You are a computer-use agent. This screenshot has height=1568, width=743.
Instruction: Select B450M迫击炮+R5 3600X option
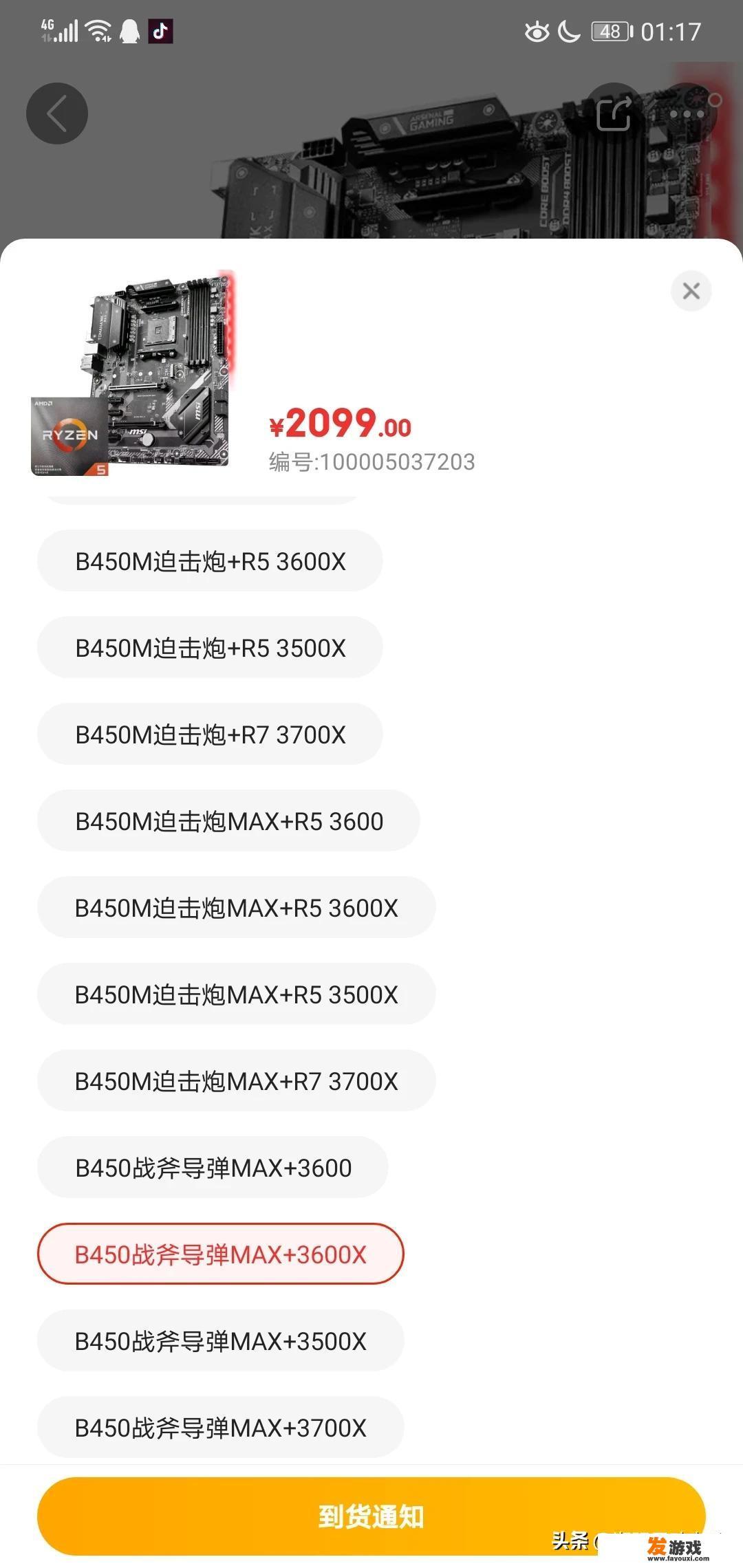[x=210, y=561]
